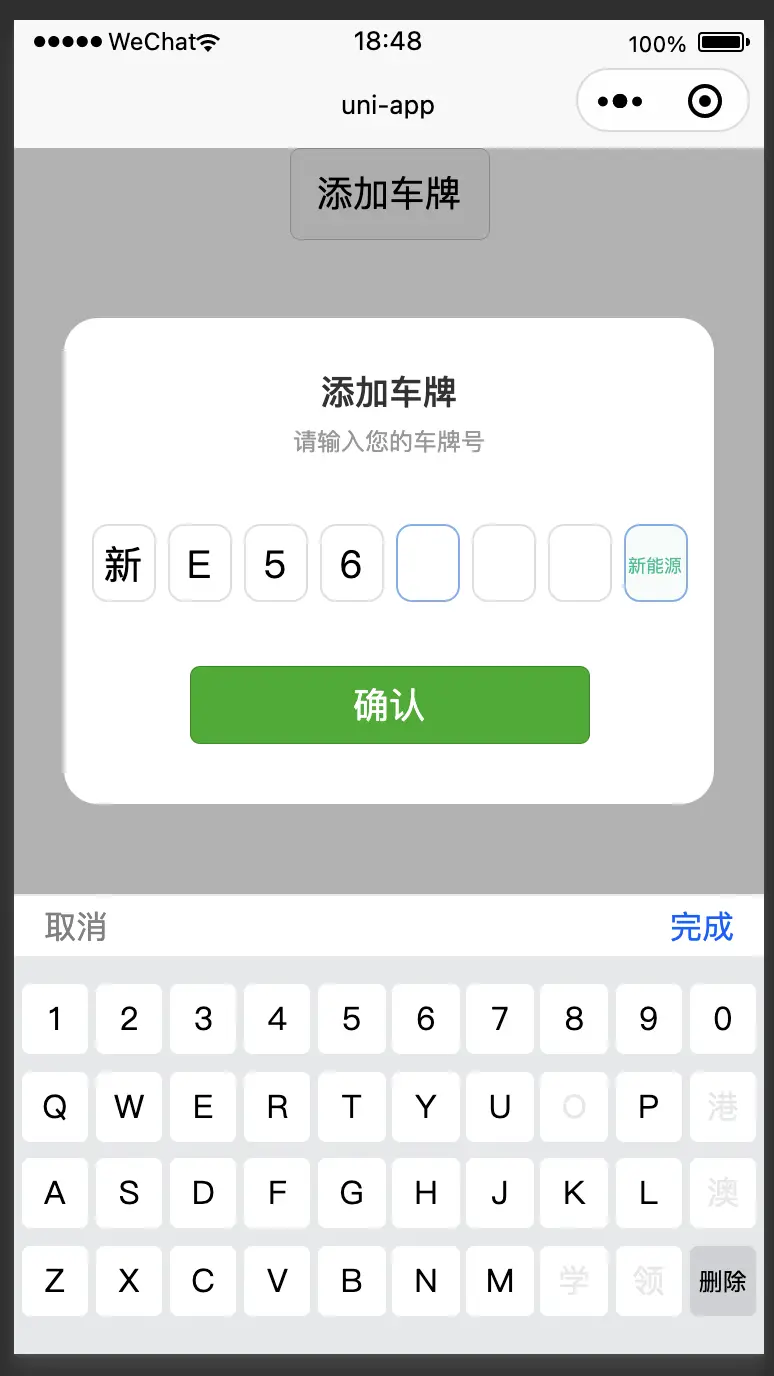Select the plate box containing E

coord(200,564)
